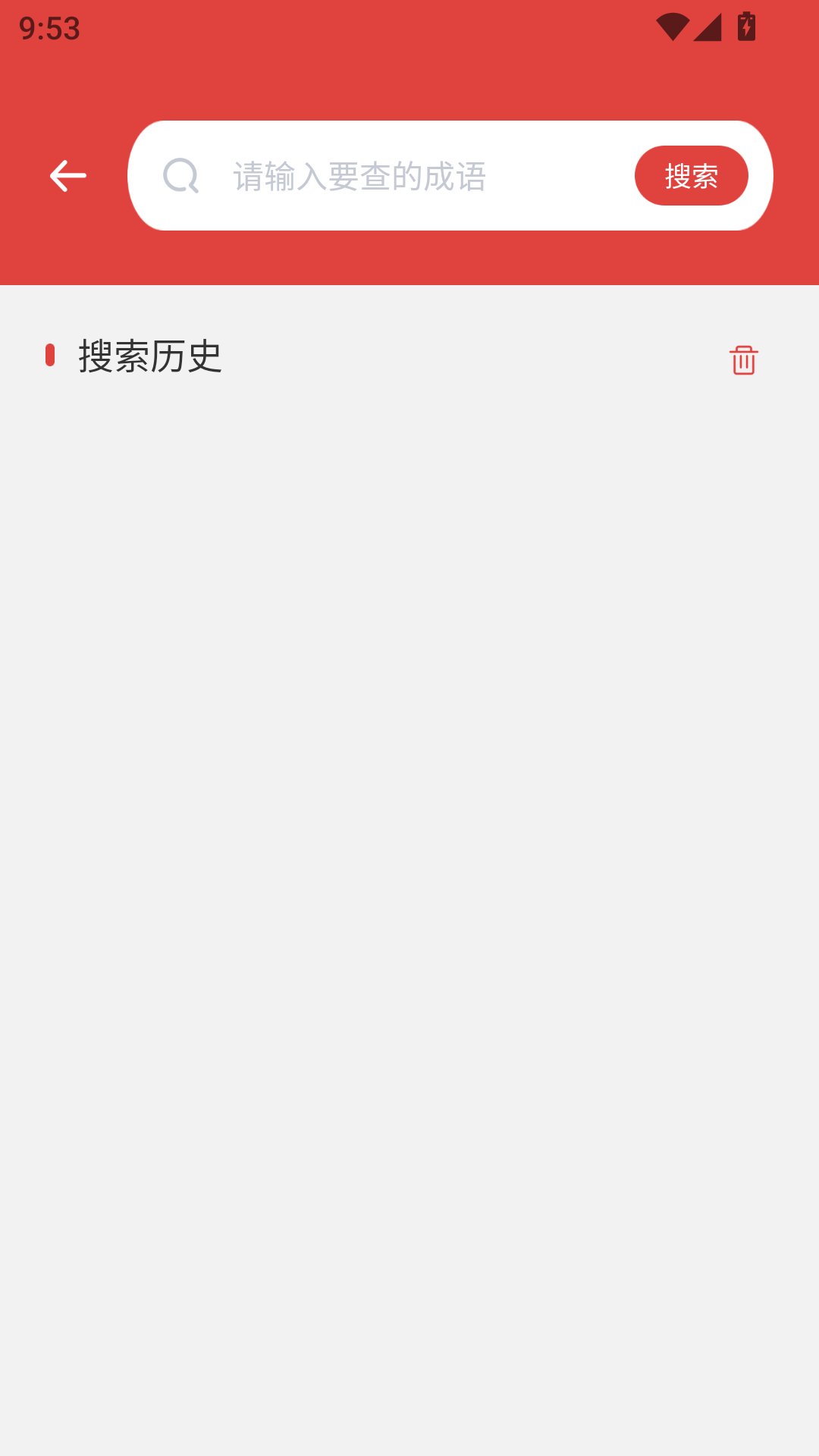The width and height of the screenshot is (819, 1456).
Task: Tap the battery charging indicator
Action: pyautogui.click(x=747, y=25)
